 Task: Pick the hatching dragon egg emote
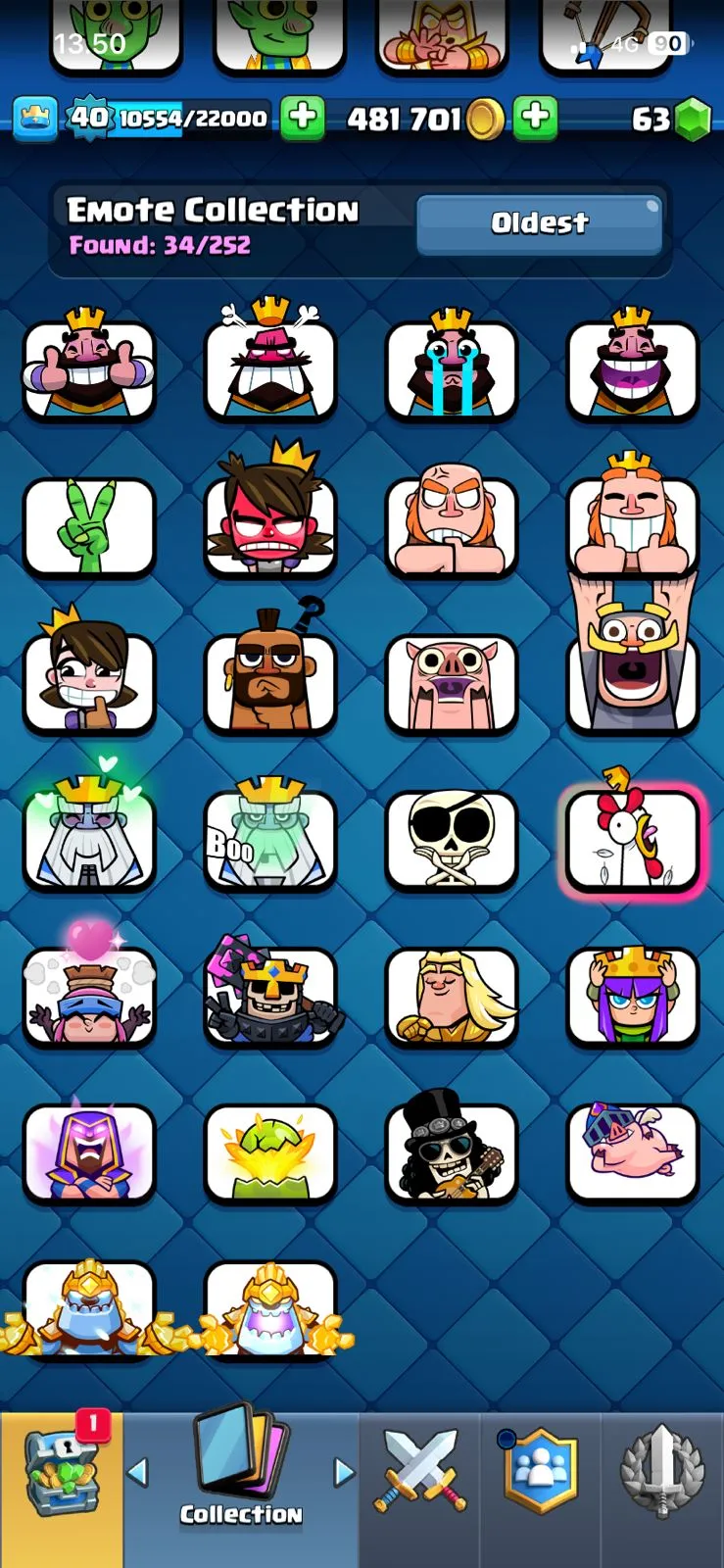click(269, 1153)
